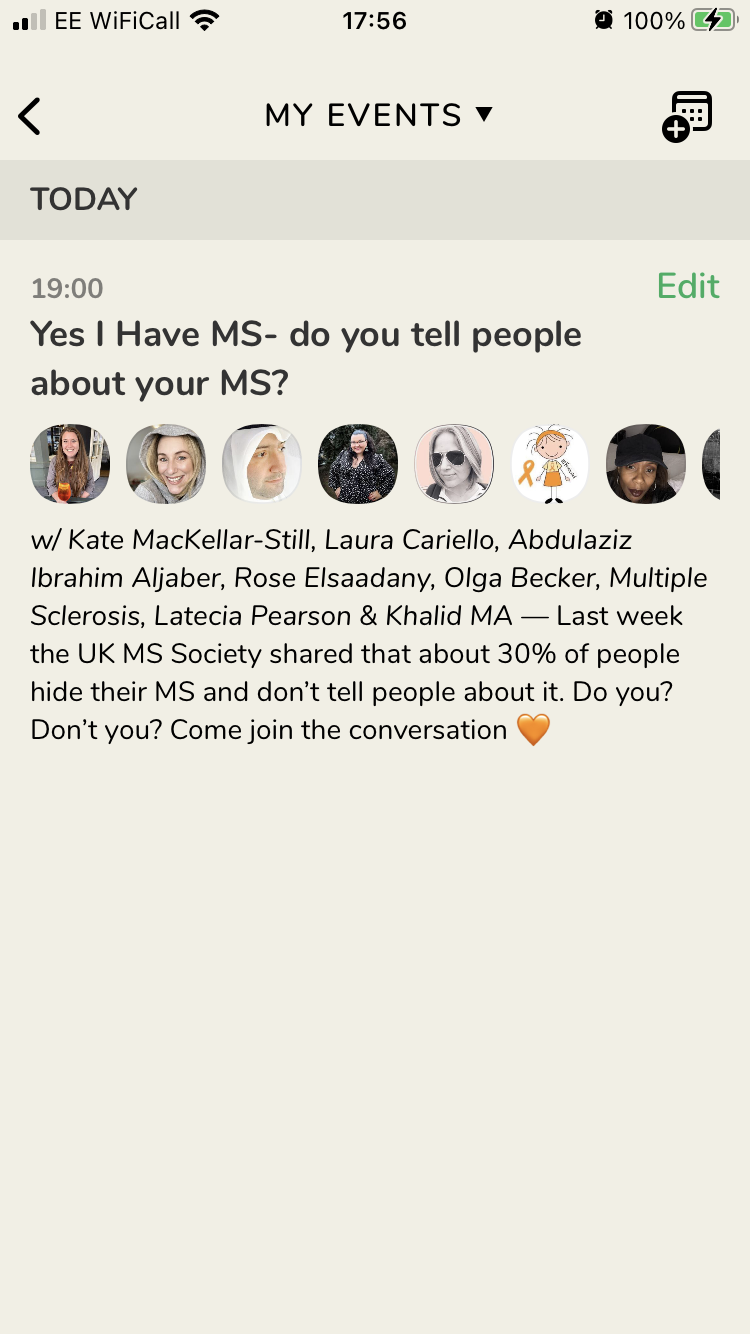Open the MY EVENTS dropdown

point(378,115)
